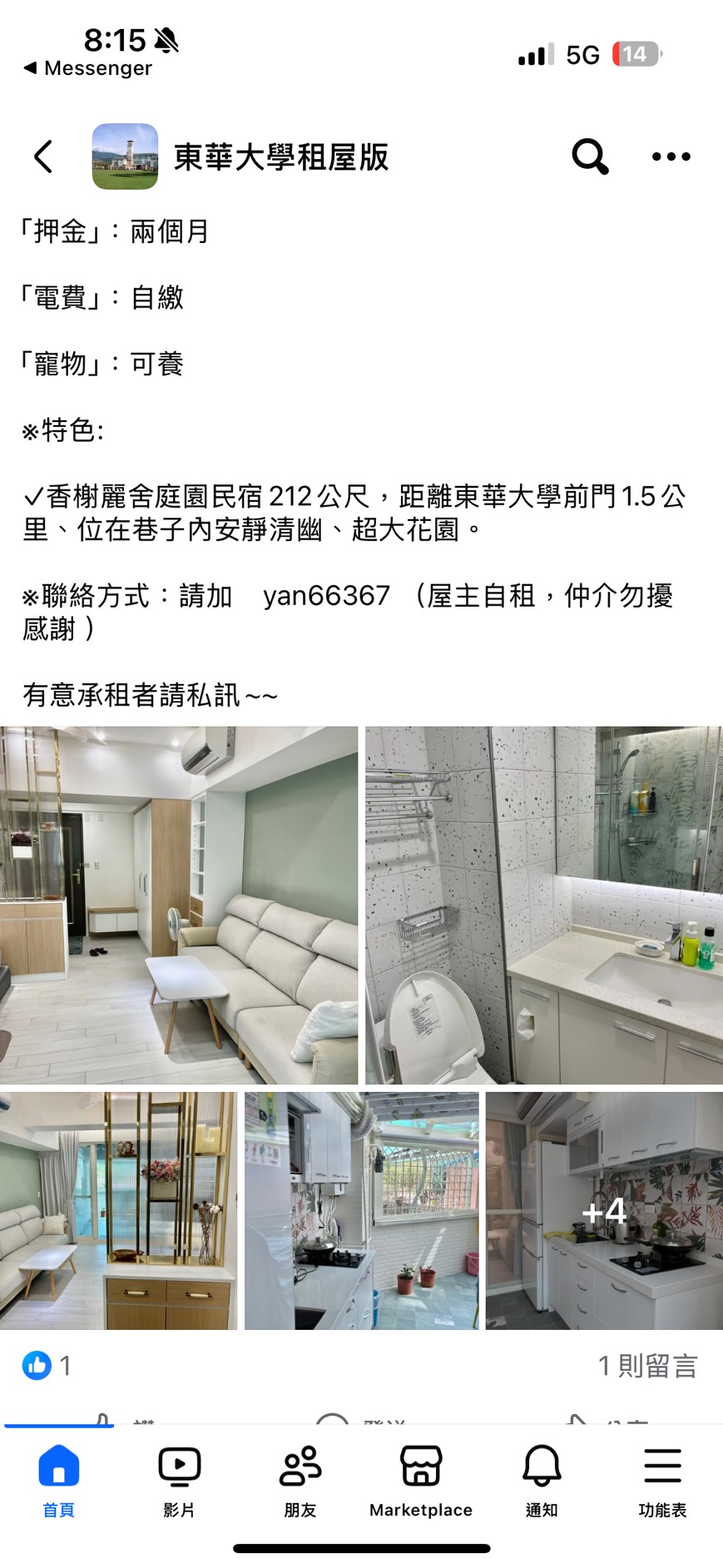This screenshot has height=1568, width=723.
Task: Open the gold shelf divider photo
Action: [x=118, y=1211]
